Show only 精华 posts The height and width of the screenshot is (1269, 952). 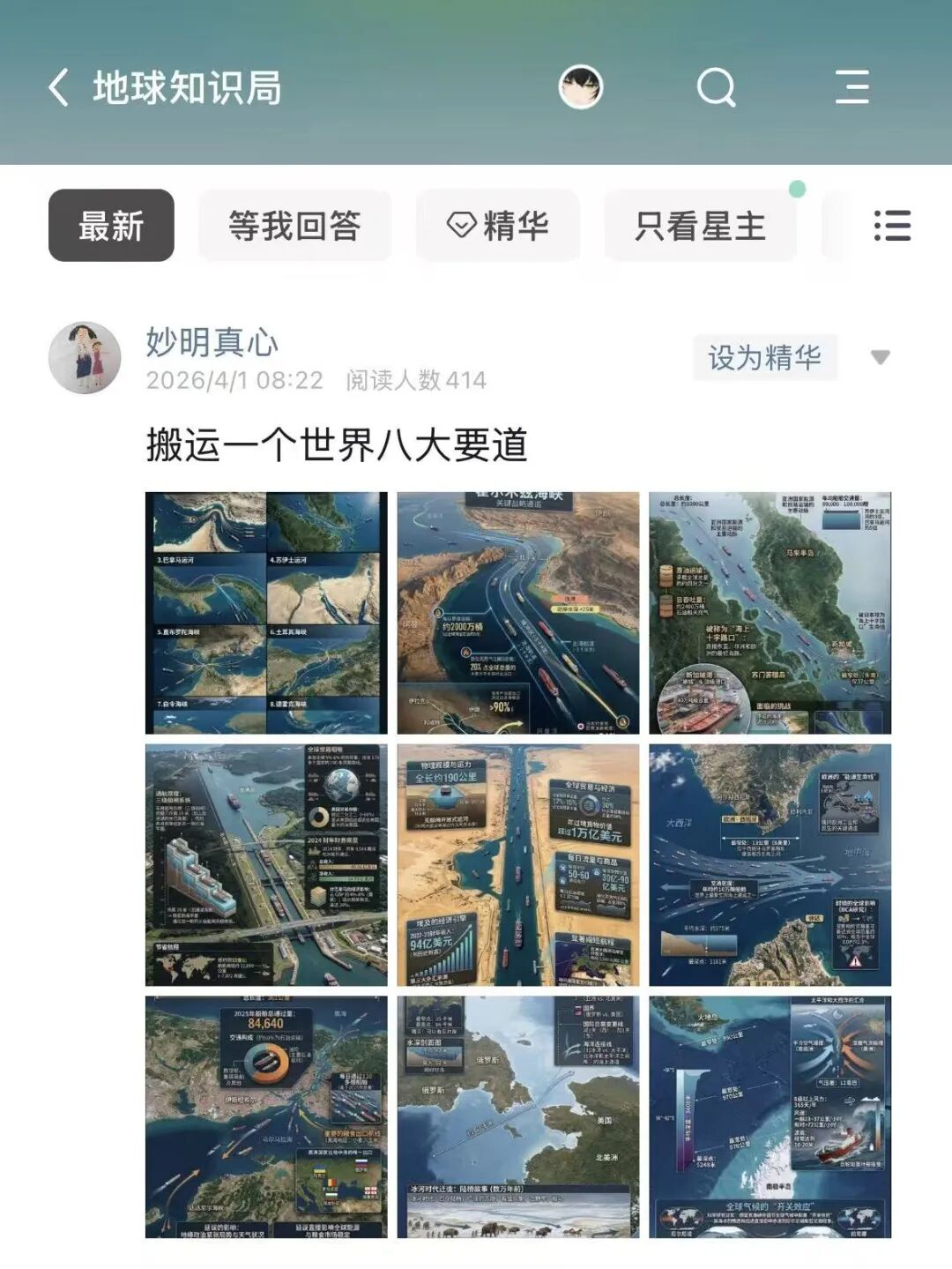pyautogui.click(x=498, y=226)
